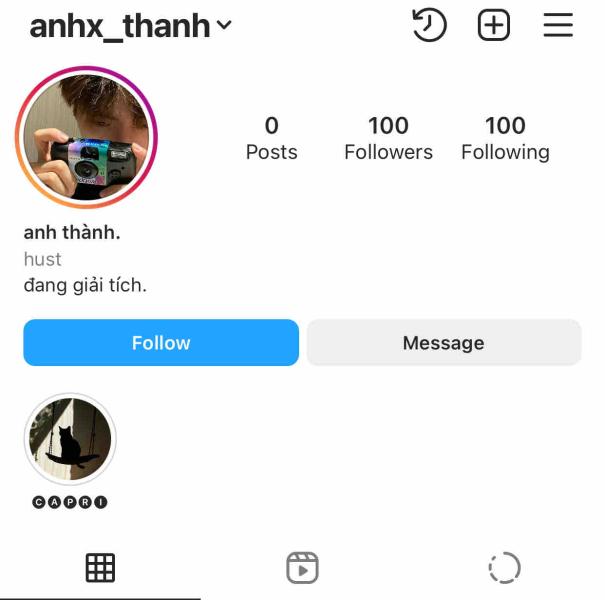This screenshot has width=605, height=600.
Task: View the profile picture story
Action: click(86, 137)
